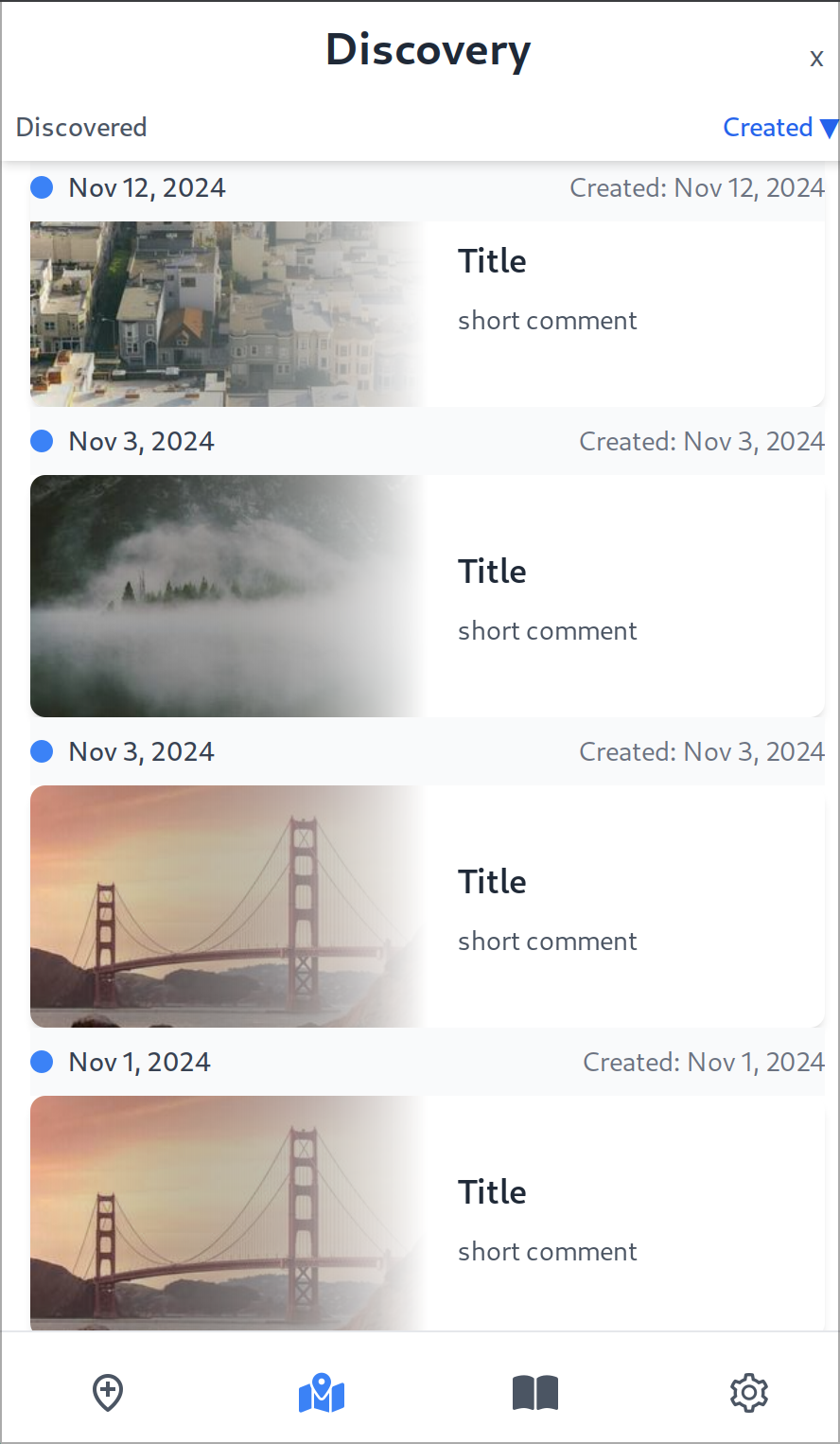Open the Nov 1, 2024 bridge card

tap(428, 1213)
